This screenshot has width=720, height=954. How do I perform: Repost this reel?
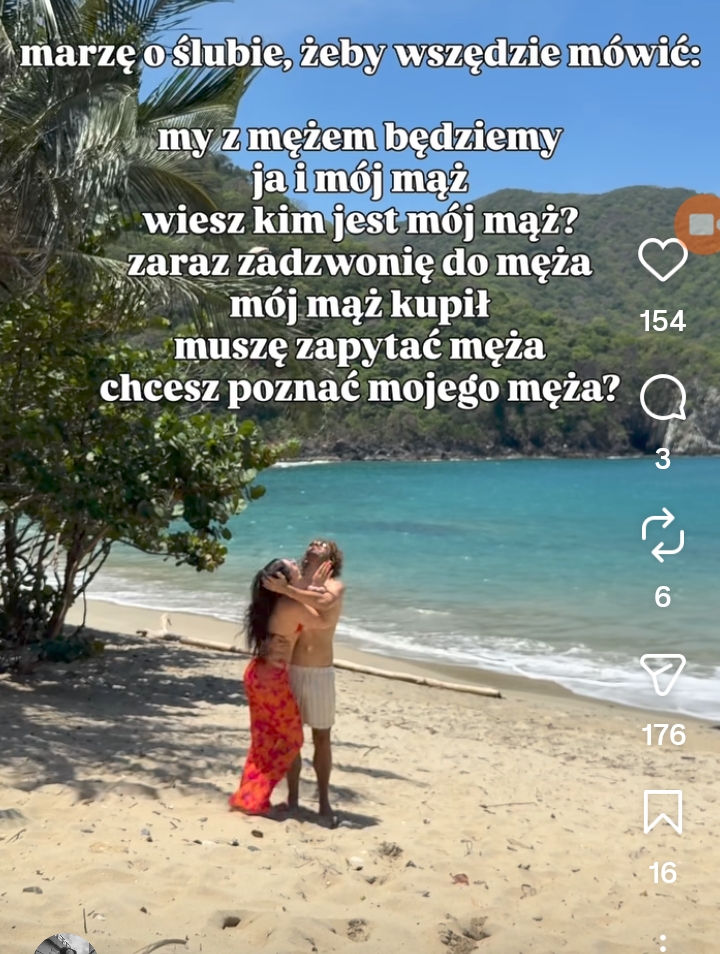point(662,536)
